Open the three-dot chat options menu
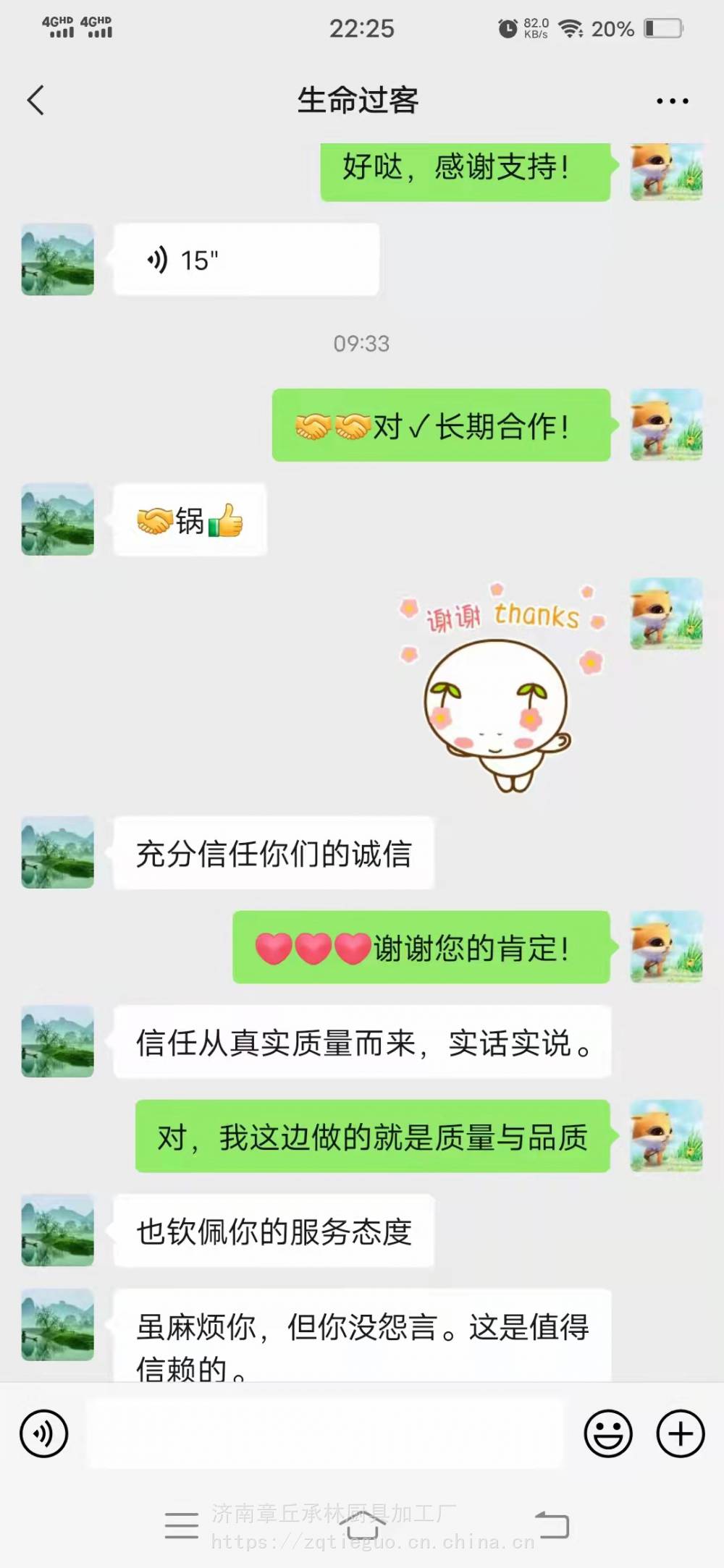The image size is (724, 1568). click(x=672, y=101)
